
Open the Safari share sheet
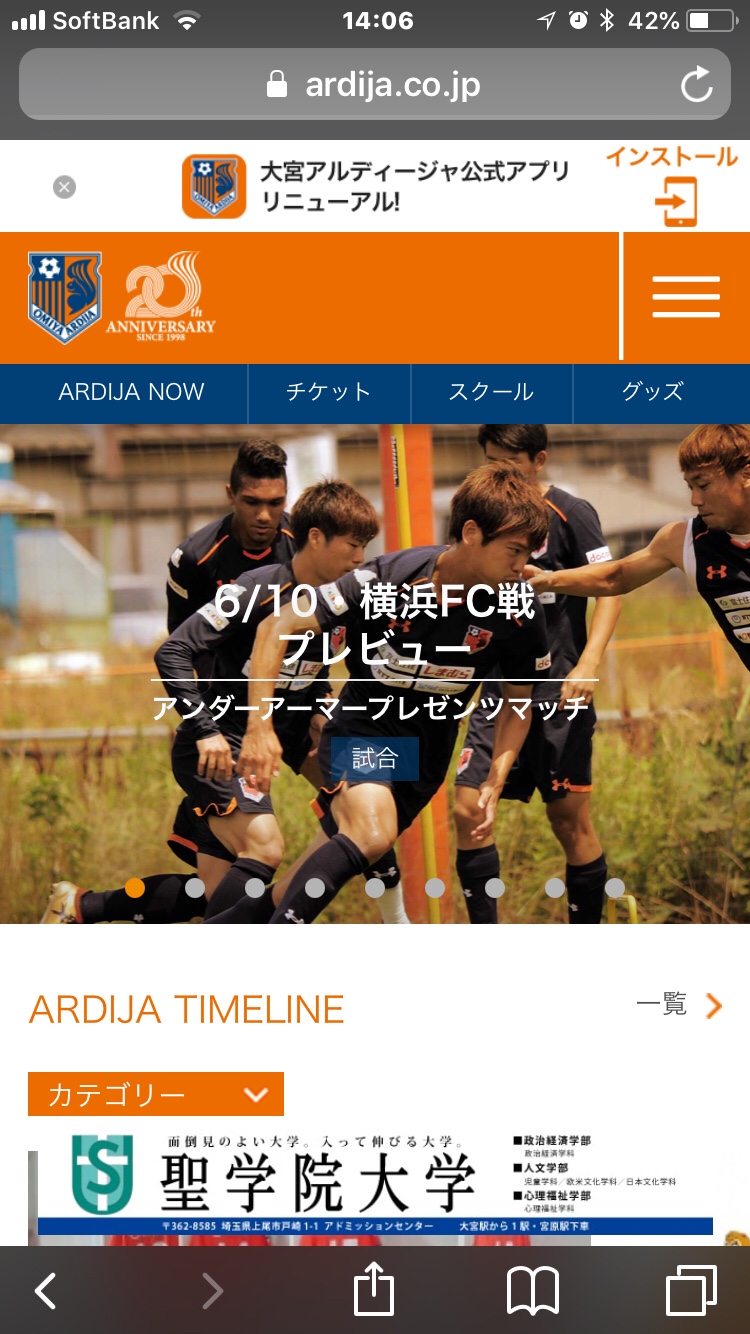point(374,1290)
